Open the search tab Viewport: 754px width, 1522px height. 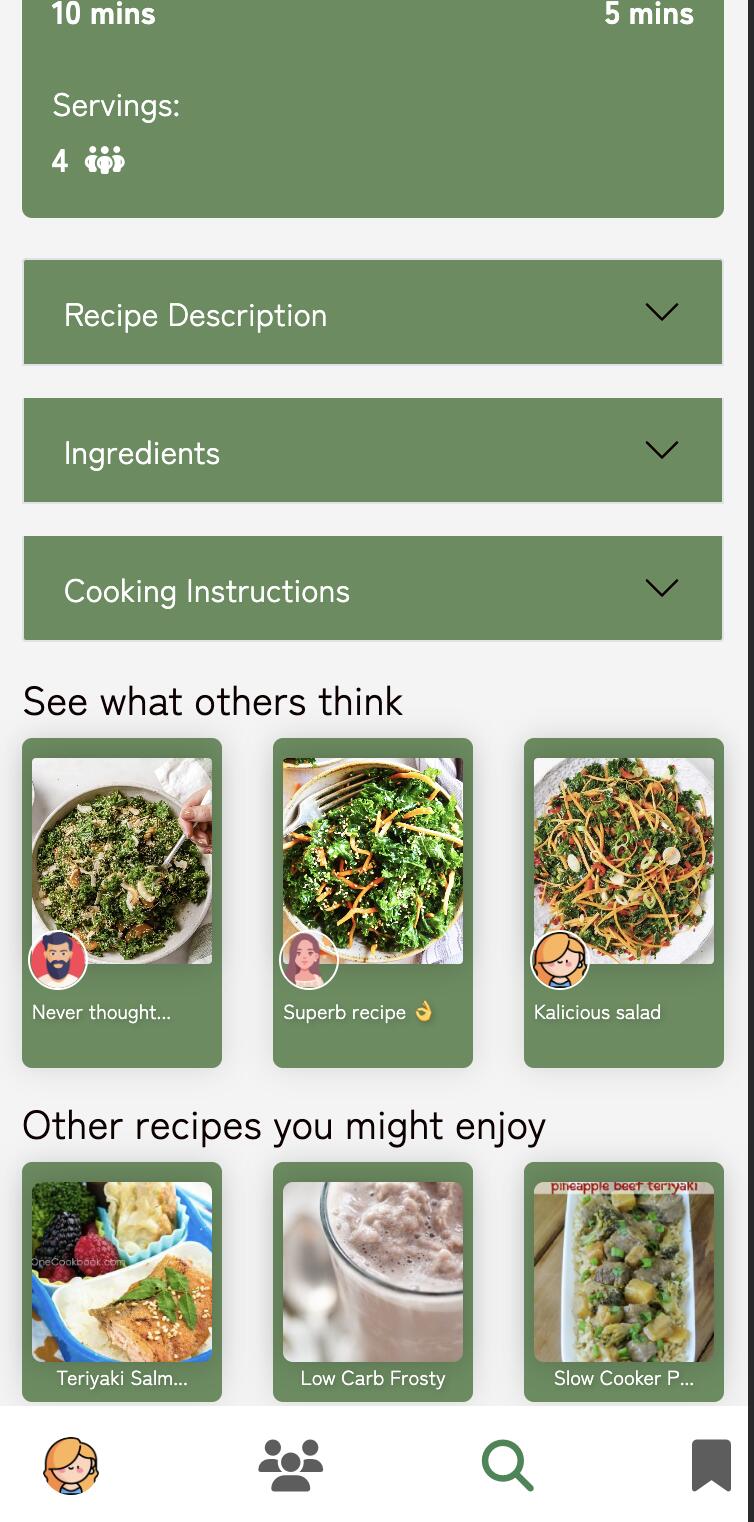(x=507, y=1465)
